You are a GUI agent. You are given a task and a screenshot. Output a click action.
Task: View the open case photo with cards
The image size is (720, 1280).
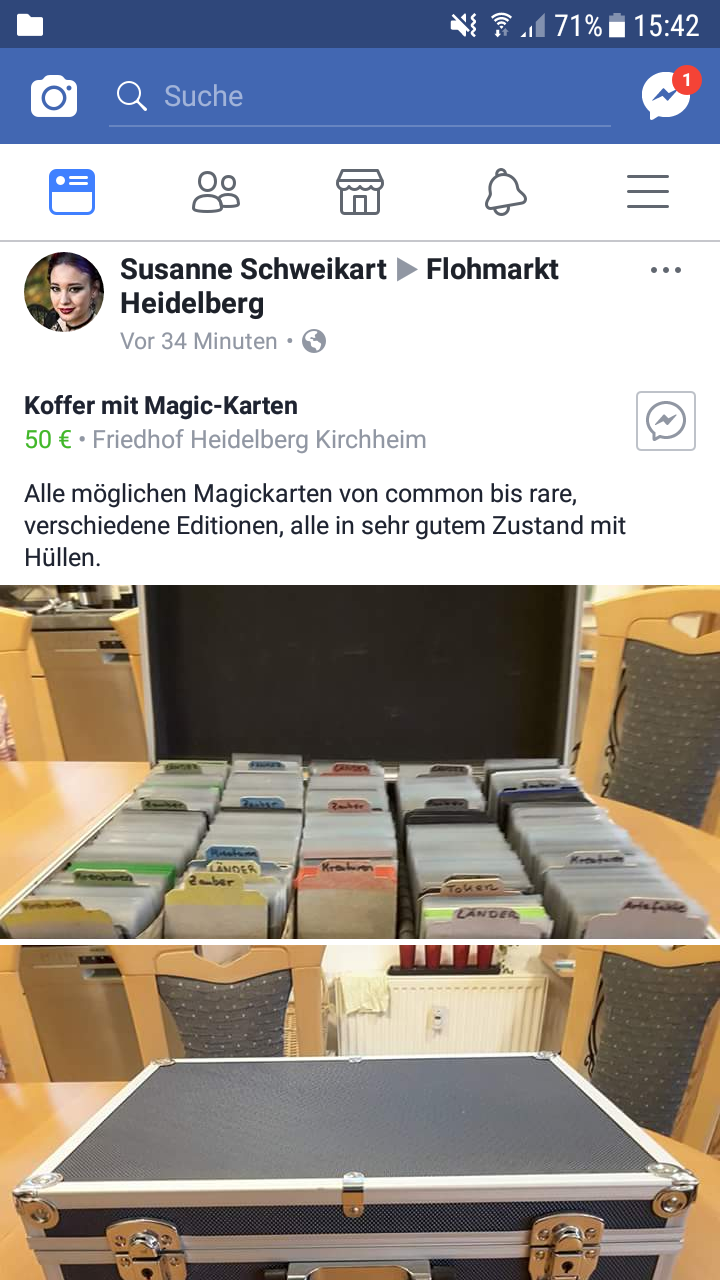360,760
